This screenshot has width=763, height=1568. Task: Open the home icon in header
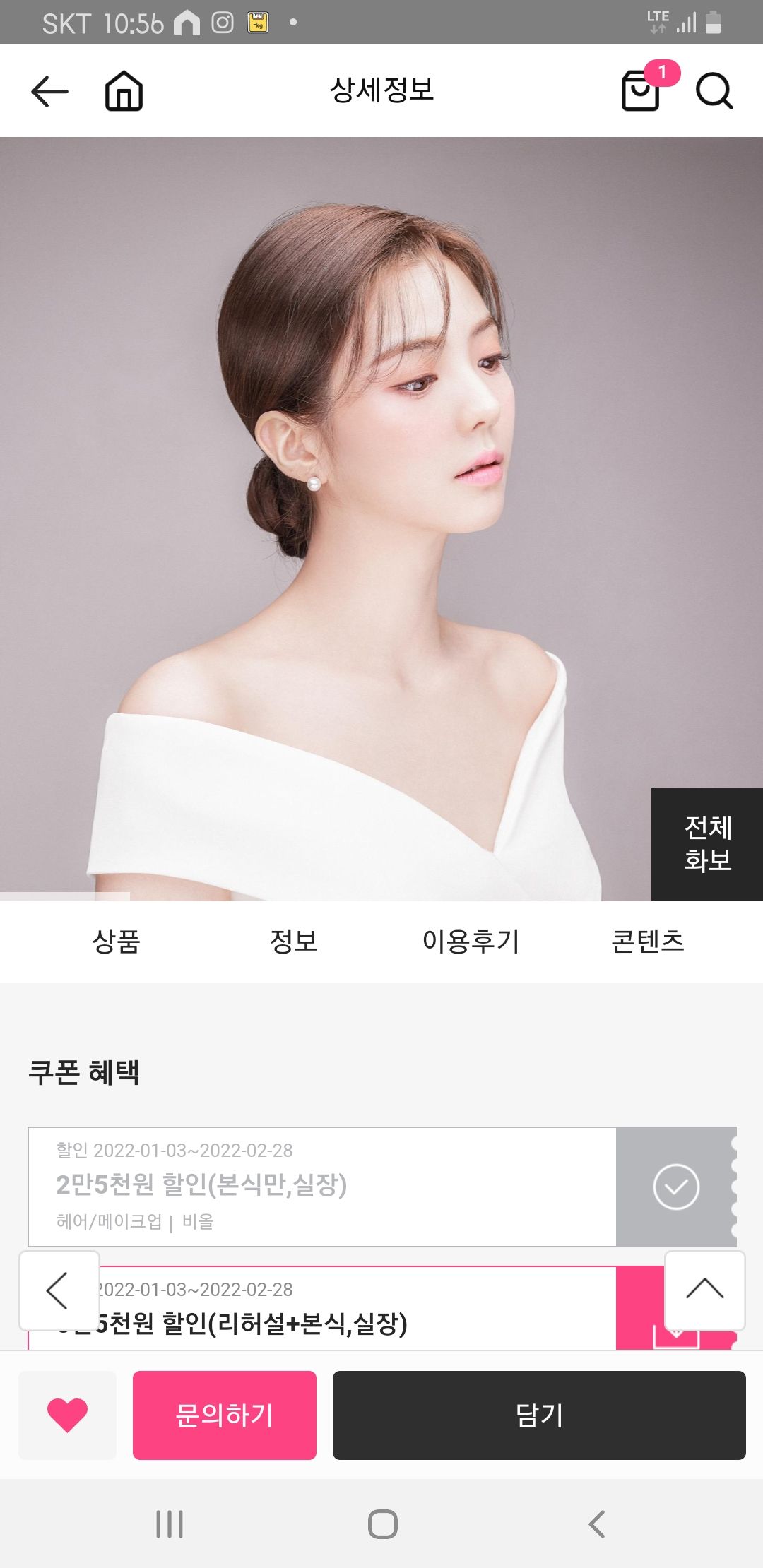click(x=124, y=92)
